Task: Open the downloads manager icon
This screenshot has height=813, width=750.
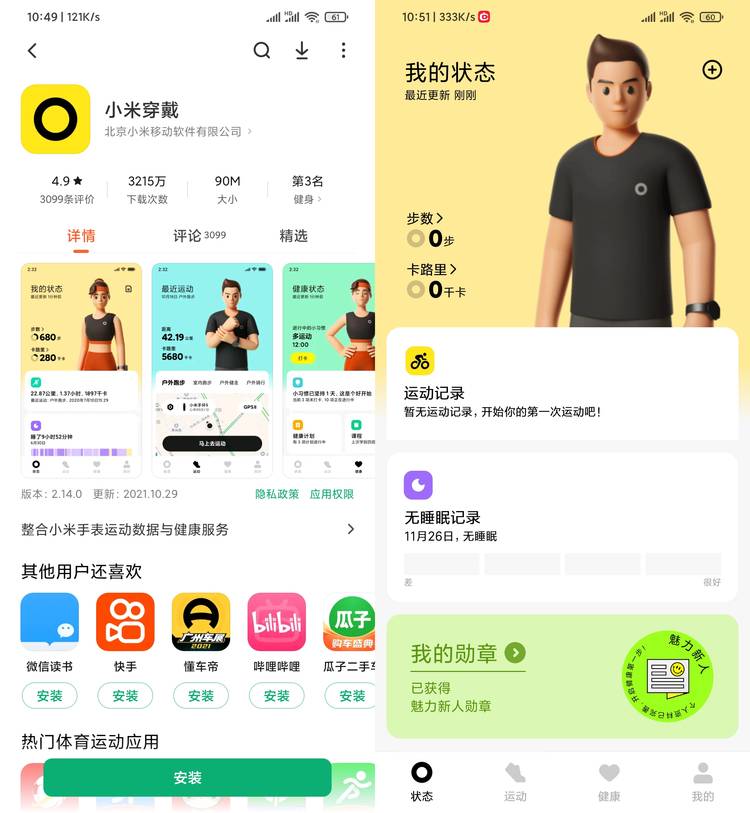Action: (302, 51)
